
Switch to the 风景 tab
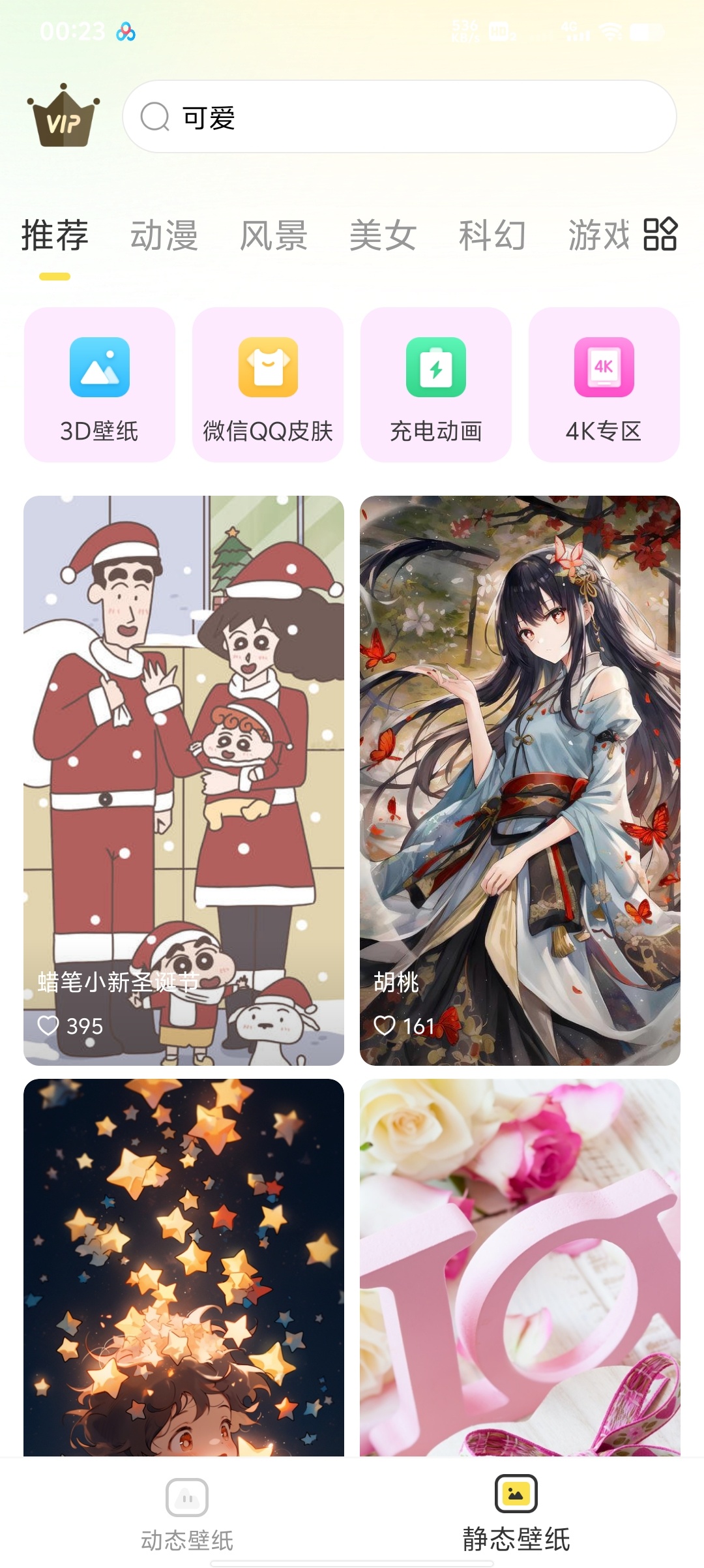click(274, 235)
